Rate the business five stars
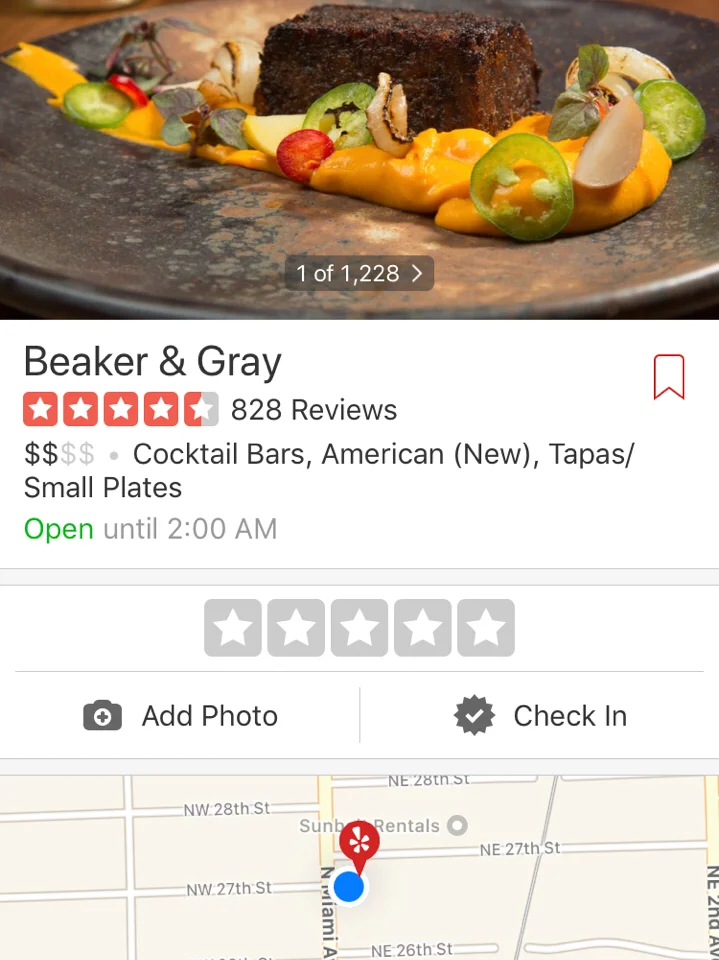The width and height of the screenshot is (719, 960). (486, 628)
